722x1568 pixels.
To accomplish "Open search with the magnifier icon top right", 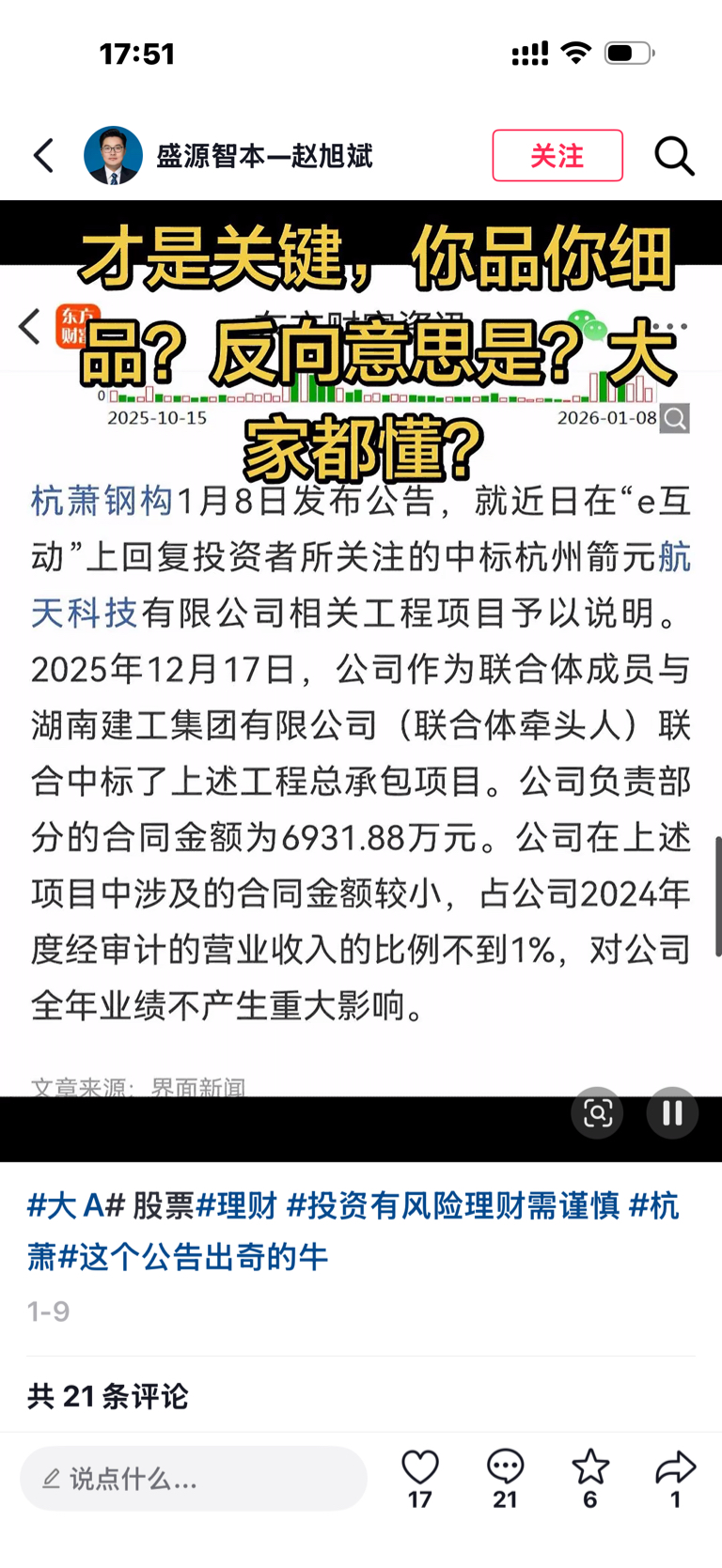I will tap(674, 156).
